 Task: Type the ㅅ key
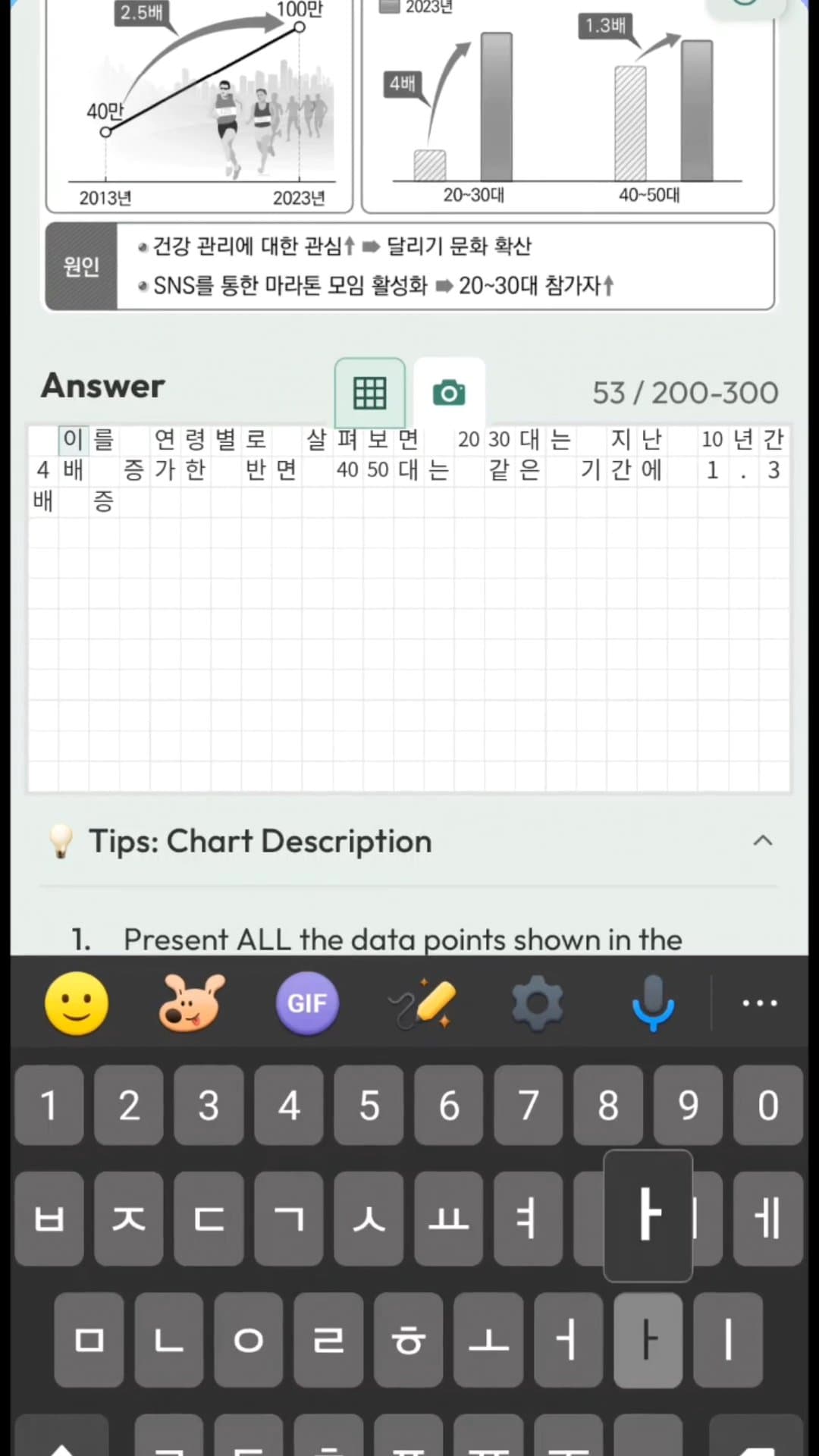369,1219
